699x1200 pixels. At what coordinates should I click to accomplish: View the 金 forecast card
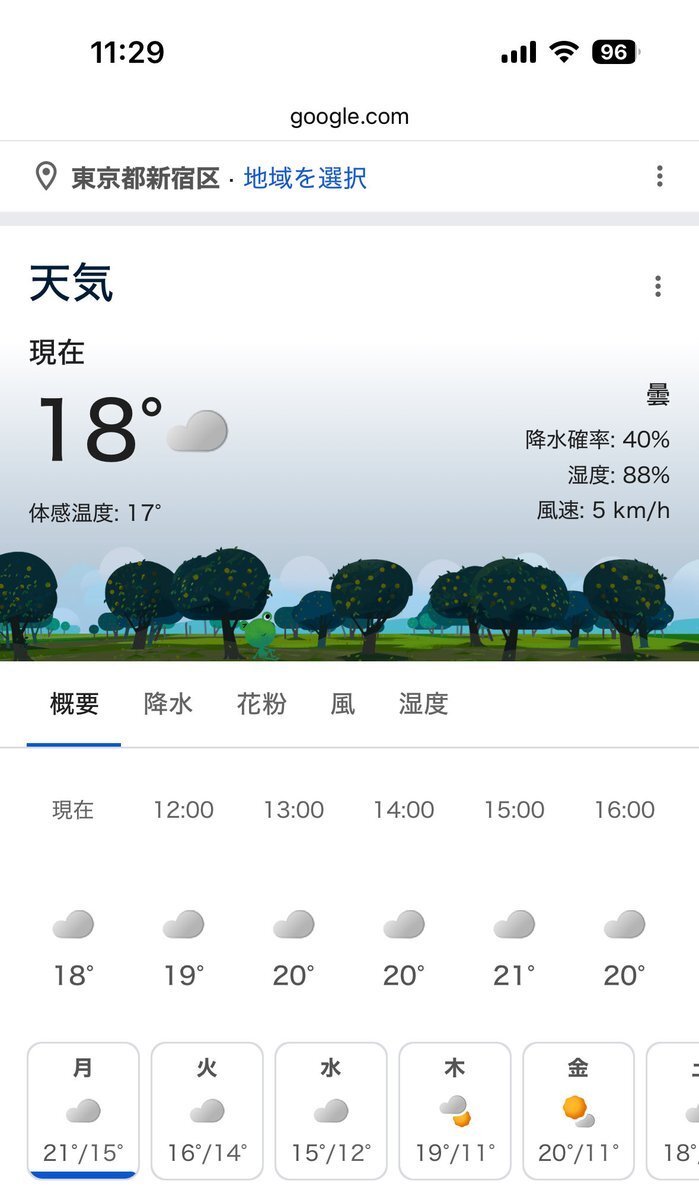pyautogui.click(x=579, y=1110)
